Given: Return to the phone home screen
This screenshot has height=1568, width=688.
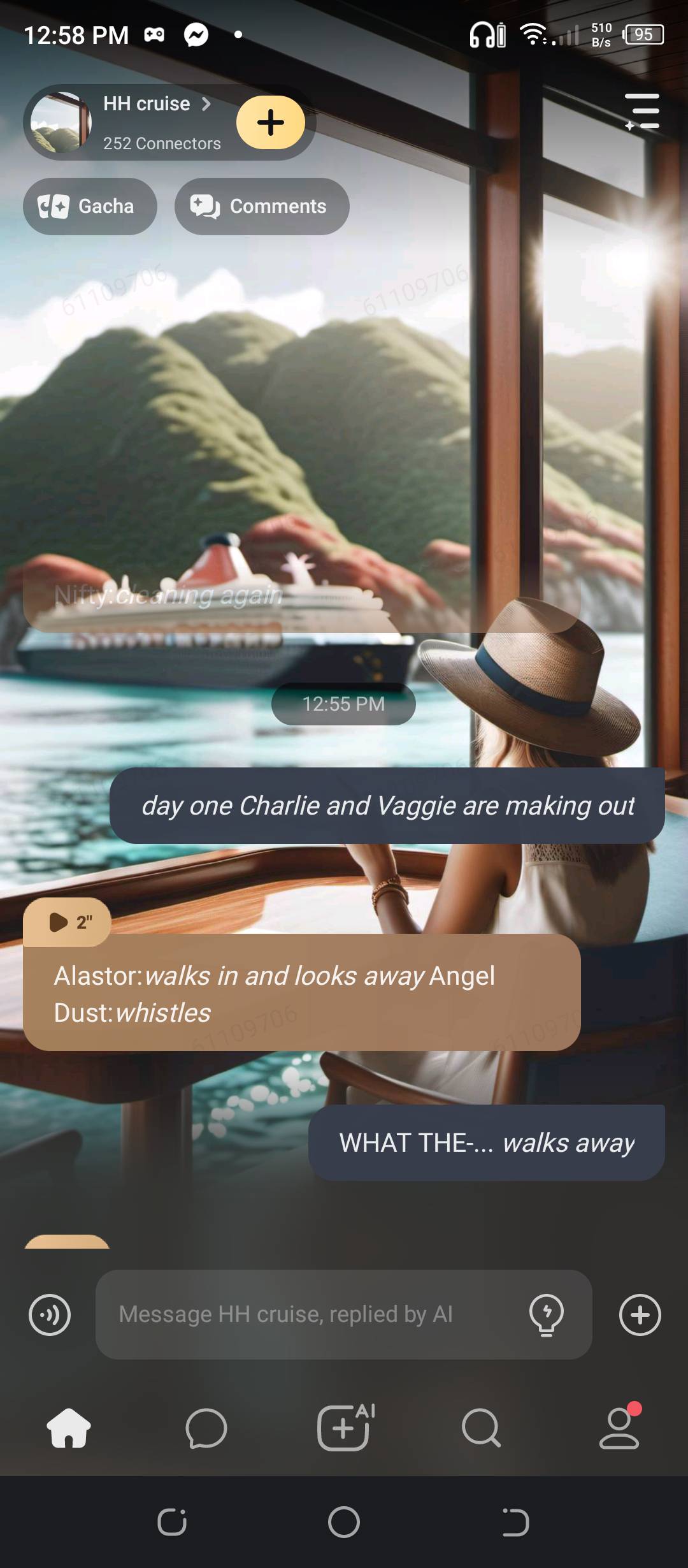Looking at the screenshot, I should tap(344, 1523).
